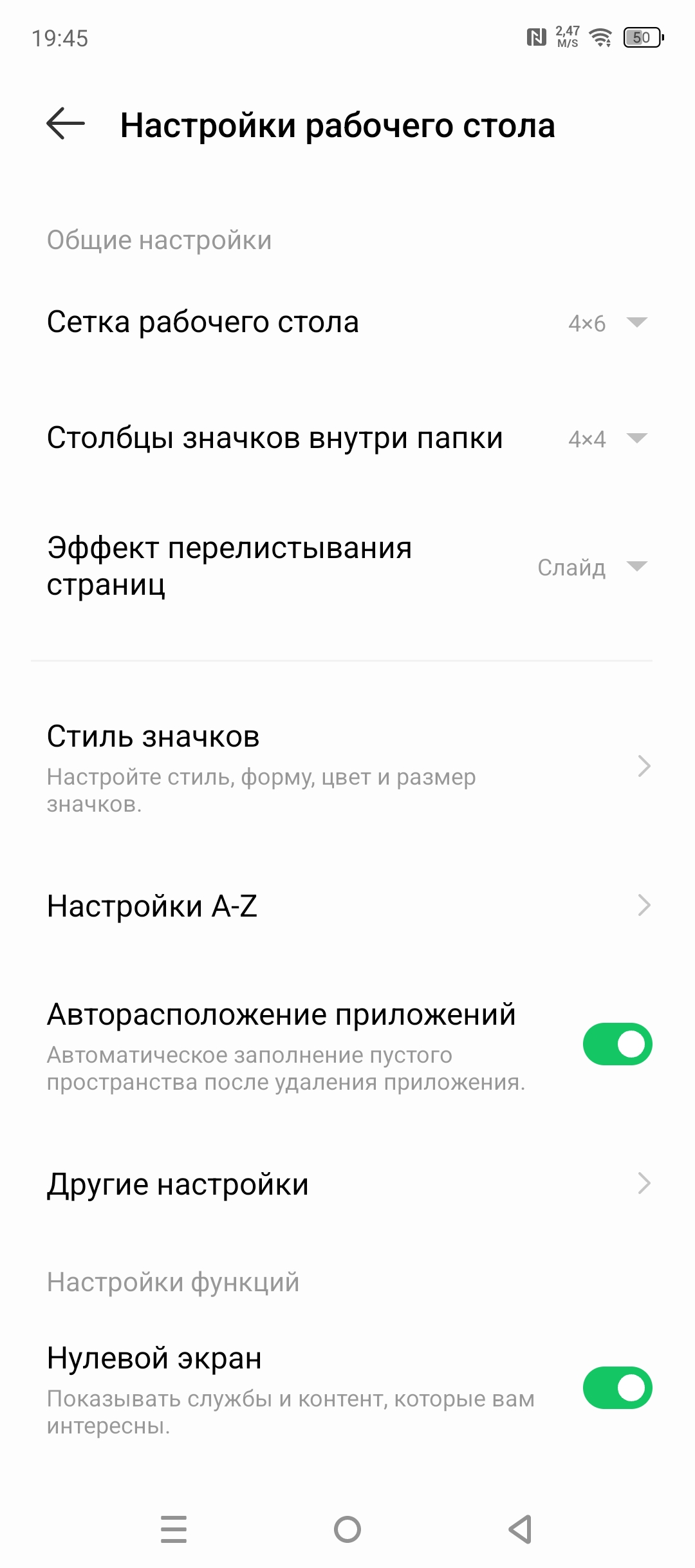Disable Авторасположение приложений switch

(x=616, y=1044)
